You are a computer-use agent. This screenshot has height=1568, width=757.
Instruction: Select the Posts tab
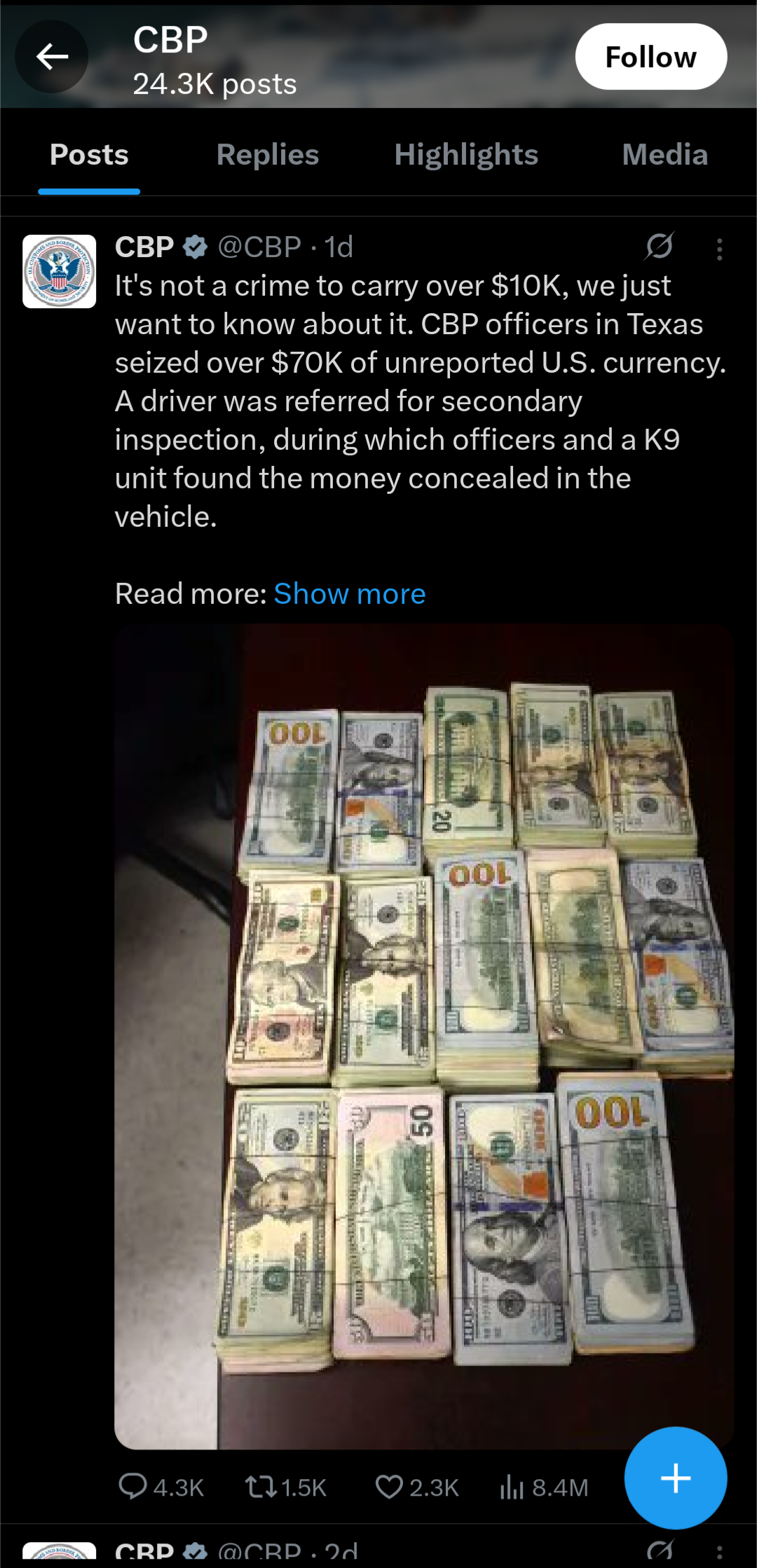click(89, 155)
